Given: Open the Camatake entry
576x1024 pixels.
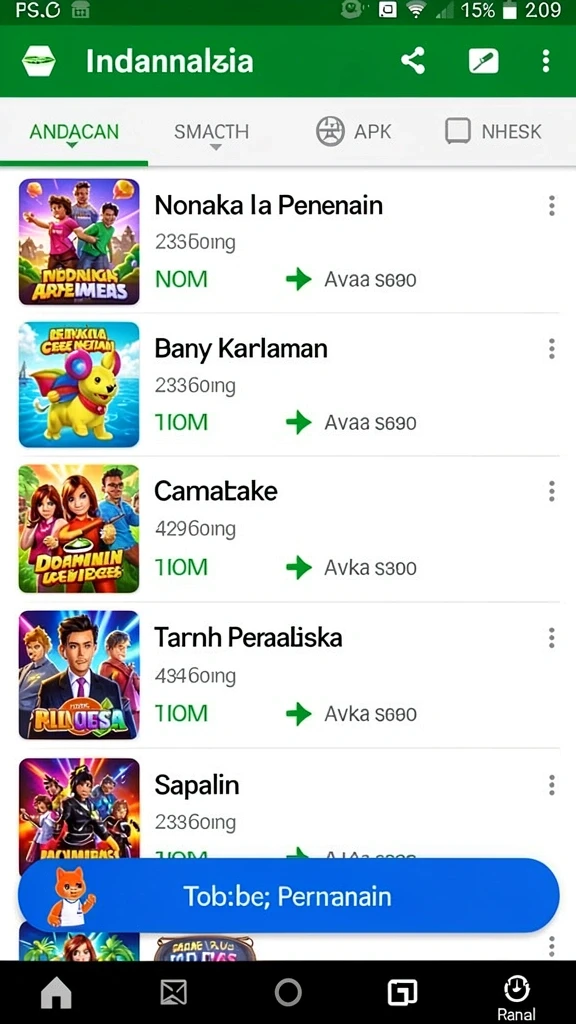Looking at the screenshot, I should point(288,528).
